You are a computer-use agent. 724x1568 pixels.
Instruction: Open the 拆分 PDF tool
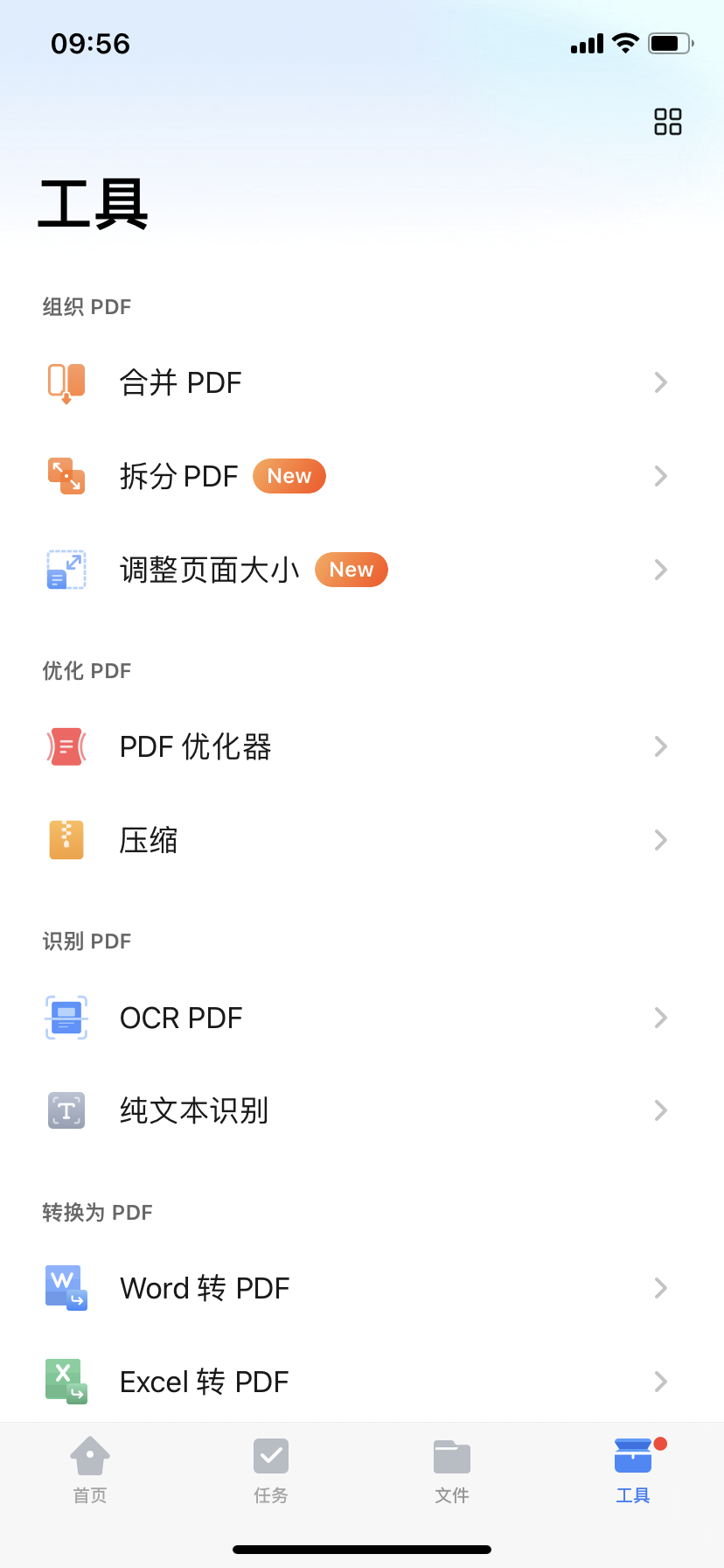point(179,476)
